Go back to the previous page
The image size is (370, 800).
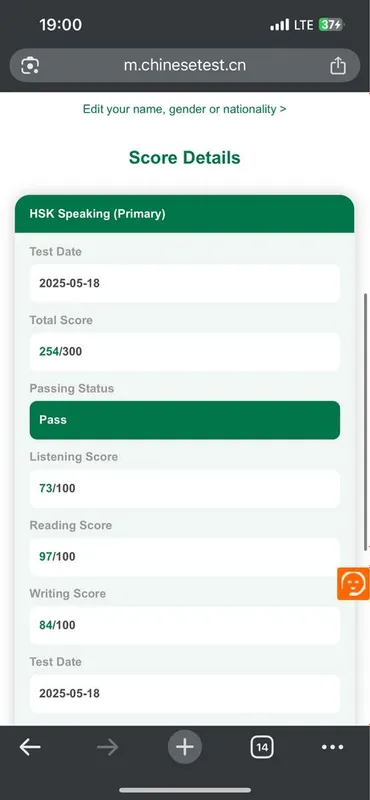tap(30, 747)
